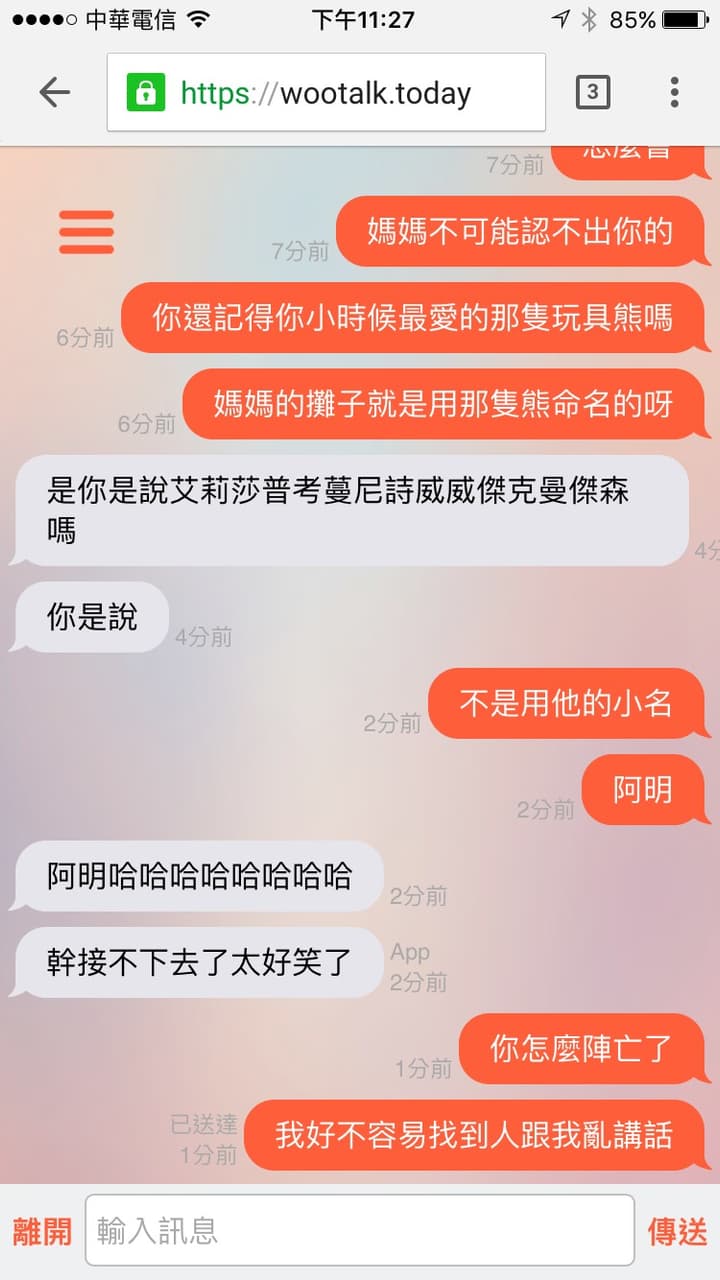Tap the wootalk.today address bar
The image size is (720, 1280).
point(326,93)
